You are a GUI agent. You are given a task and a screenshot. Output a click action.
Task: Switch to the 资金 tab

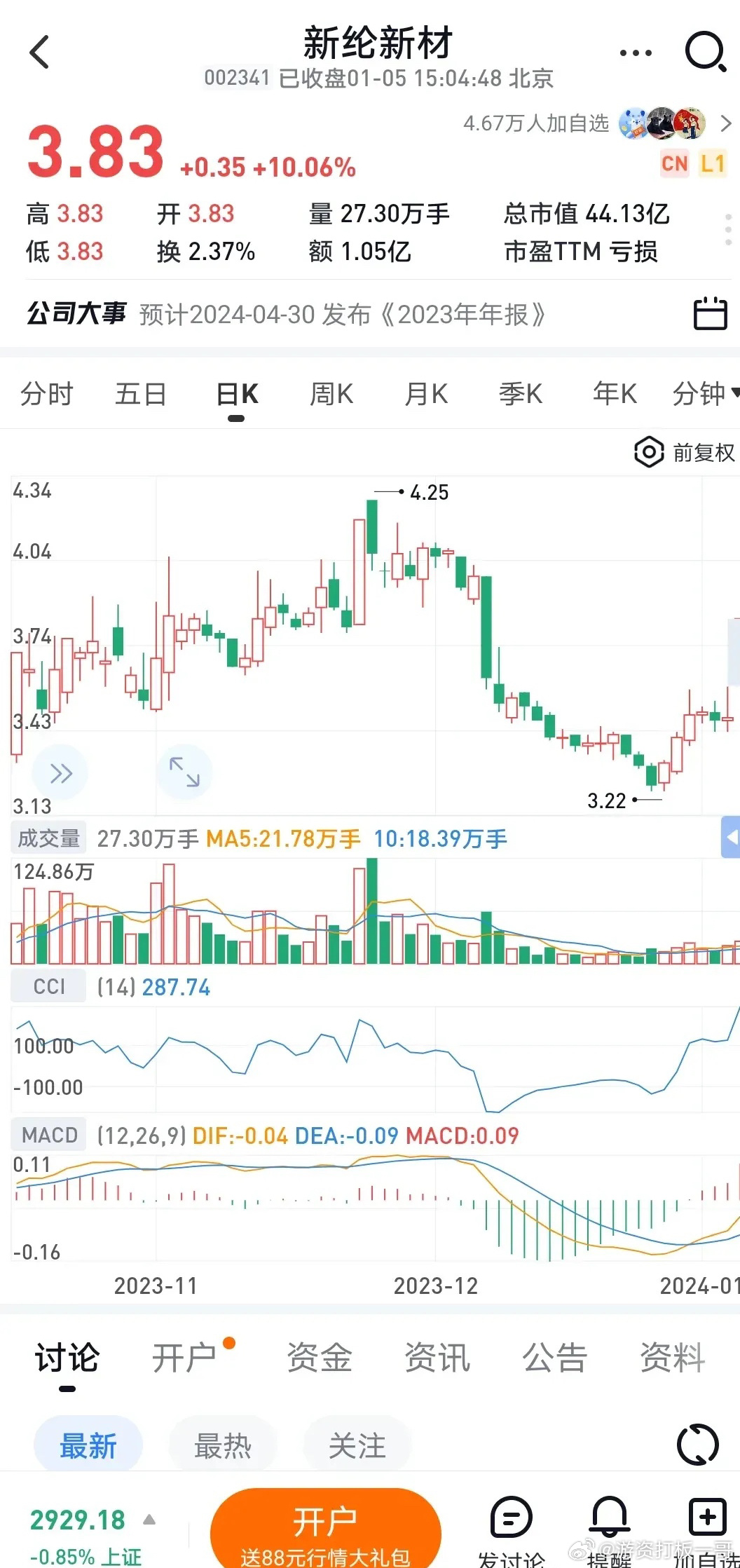pos(319,1356)
